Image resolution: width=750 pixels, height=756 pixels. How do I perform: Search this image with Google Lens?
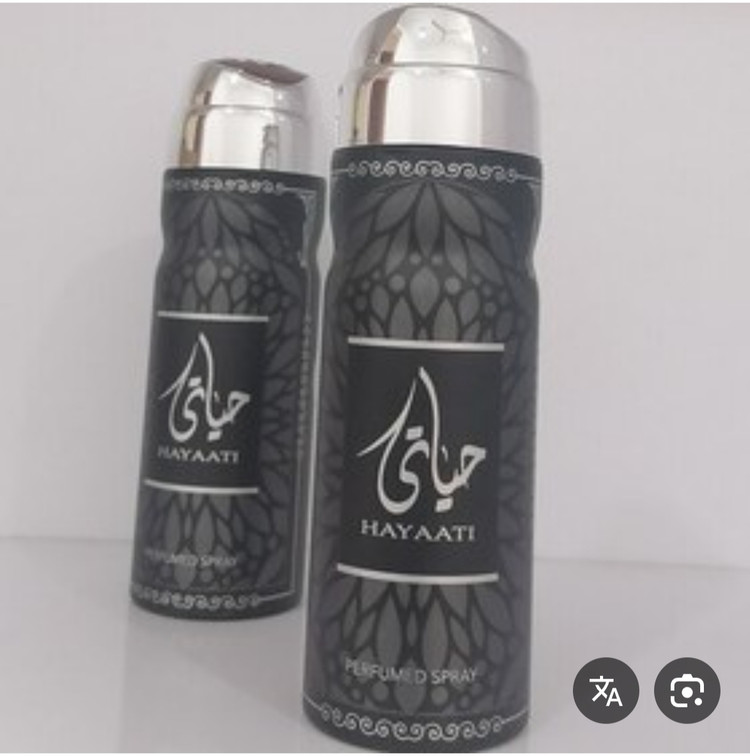(687, 690)
